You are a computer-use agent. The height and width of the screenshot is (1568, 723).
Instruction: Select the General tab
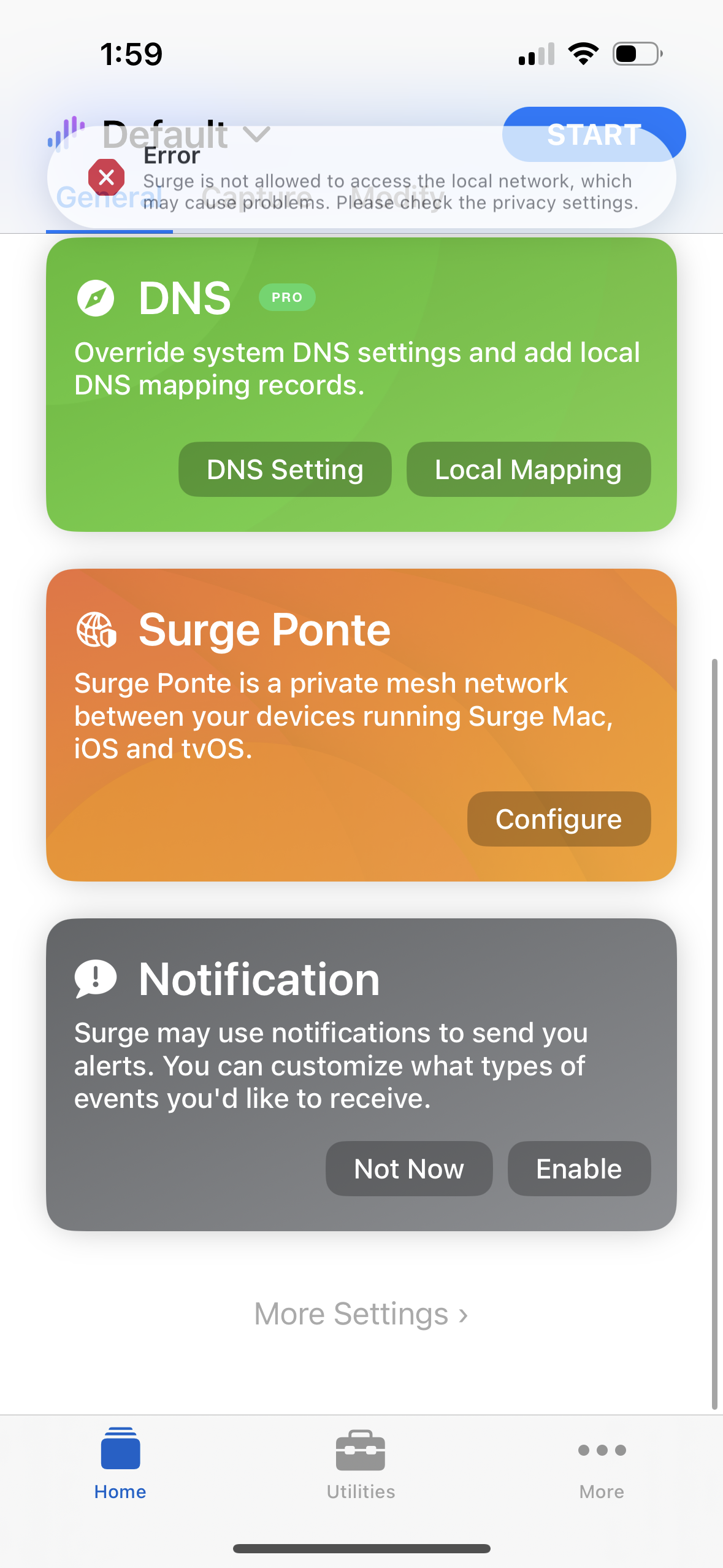[110, 197]
